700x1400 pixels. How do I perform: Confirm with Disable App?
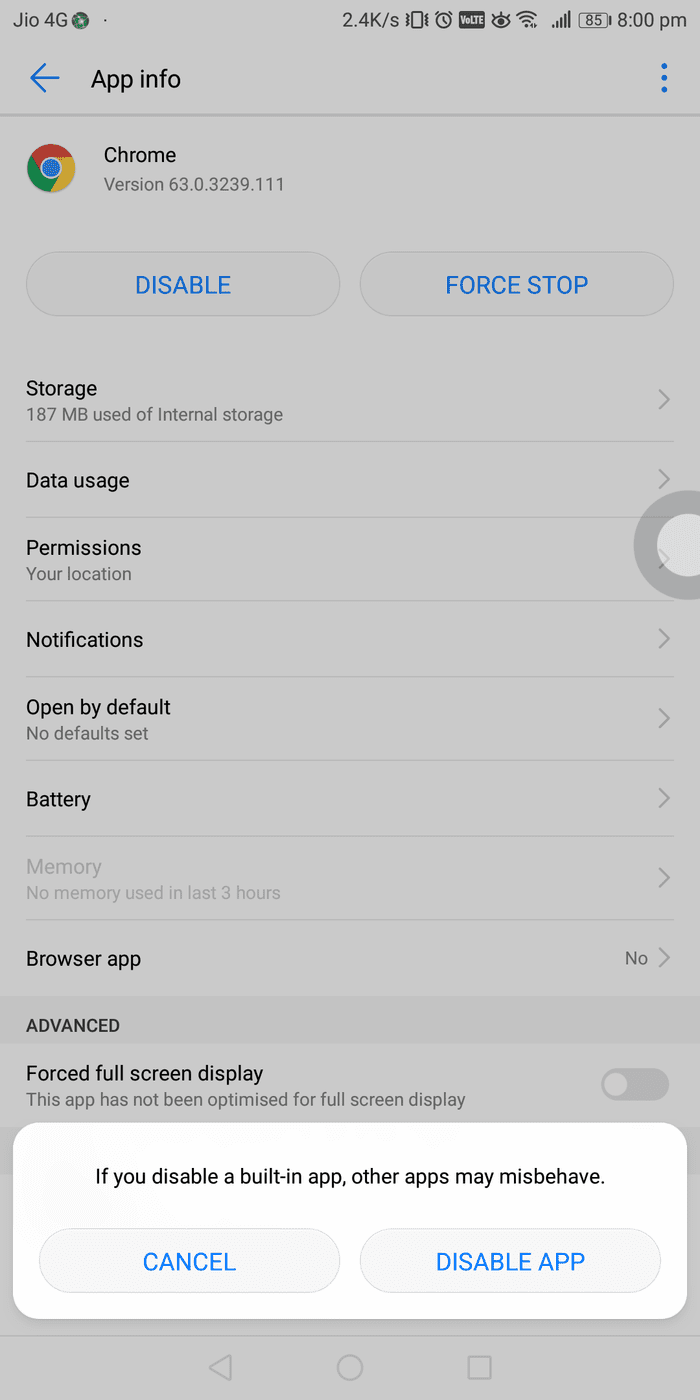510,1261
